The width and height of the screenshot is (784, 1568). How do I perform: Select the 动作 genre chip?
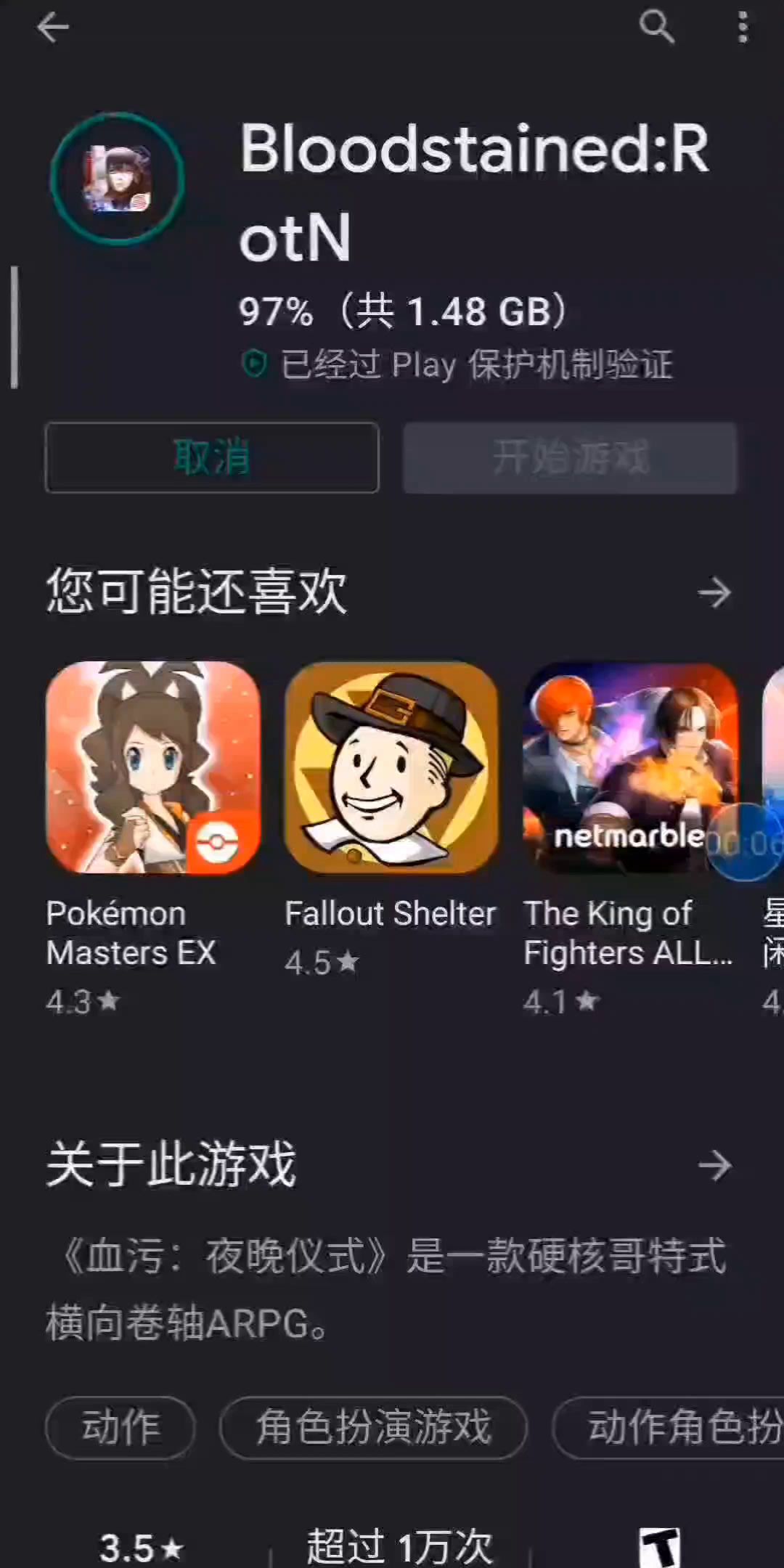(121, 1427)
